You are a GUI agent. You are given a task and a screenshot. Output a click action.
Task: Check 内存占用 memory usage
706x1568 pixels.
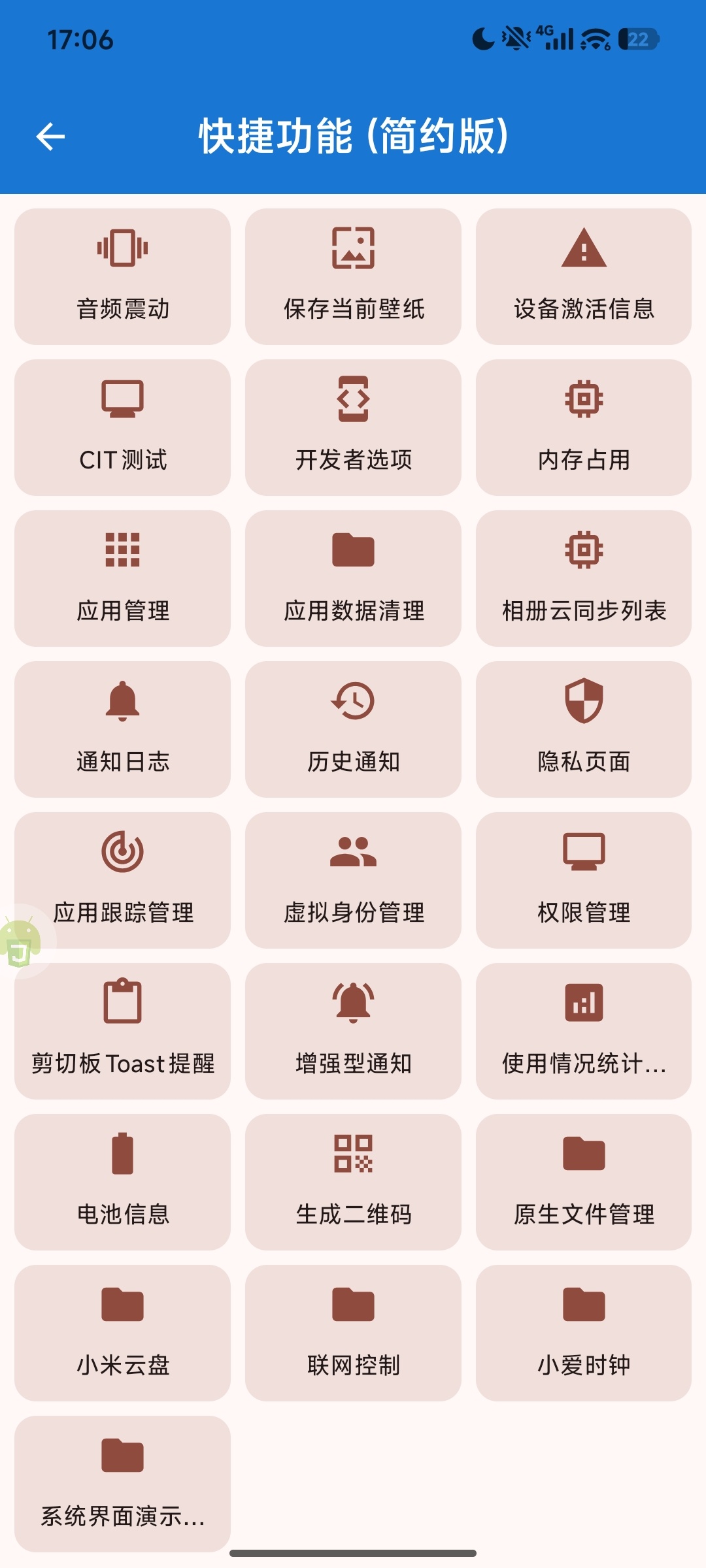[x=584, y=426]
